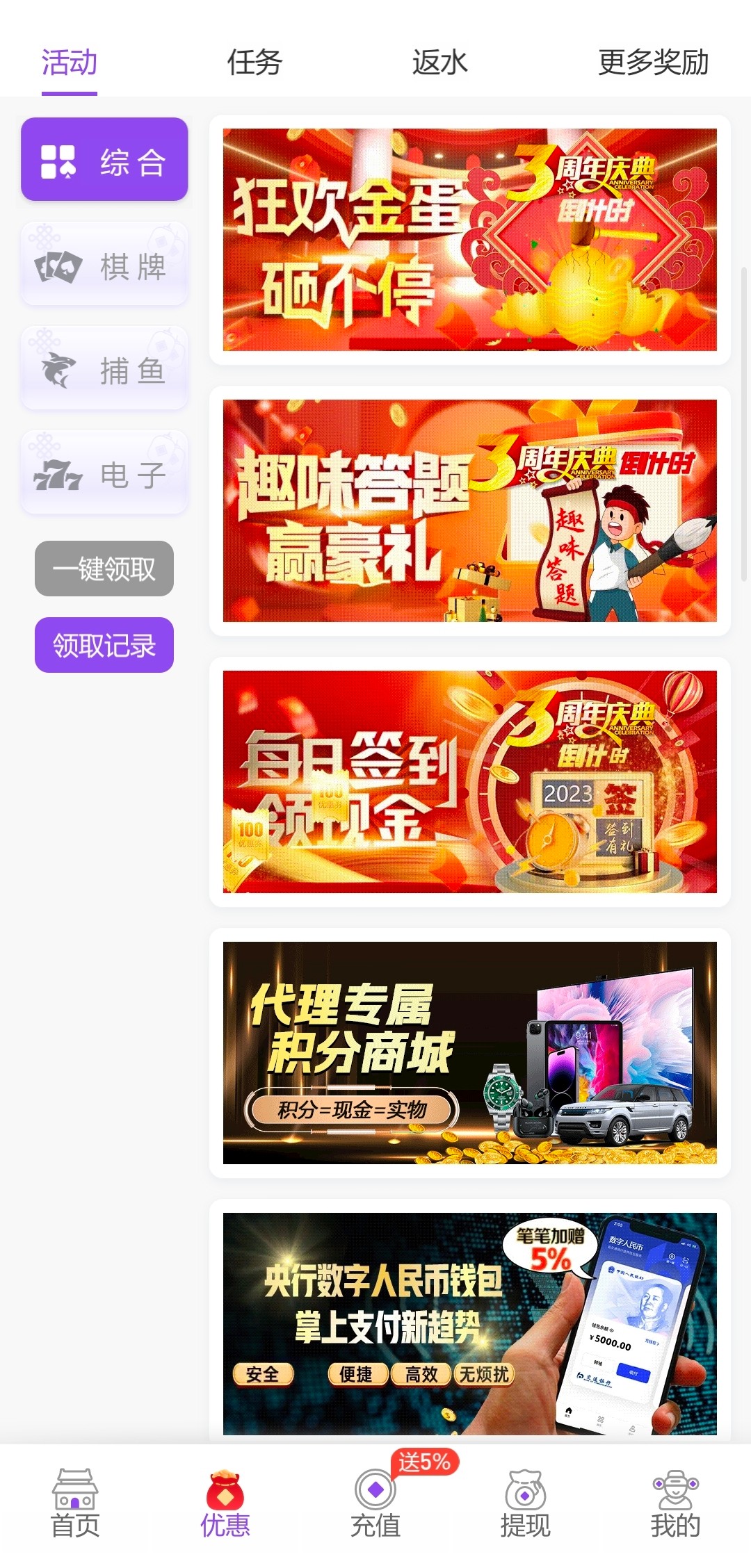Select the 优惠 bottom tab
Viewport: 751px width, 1568px height.
(225, 1505)
